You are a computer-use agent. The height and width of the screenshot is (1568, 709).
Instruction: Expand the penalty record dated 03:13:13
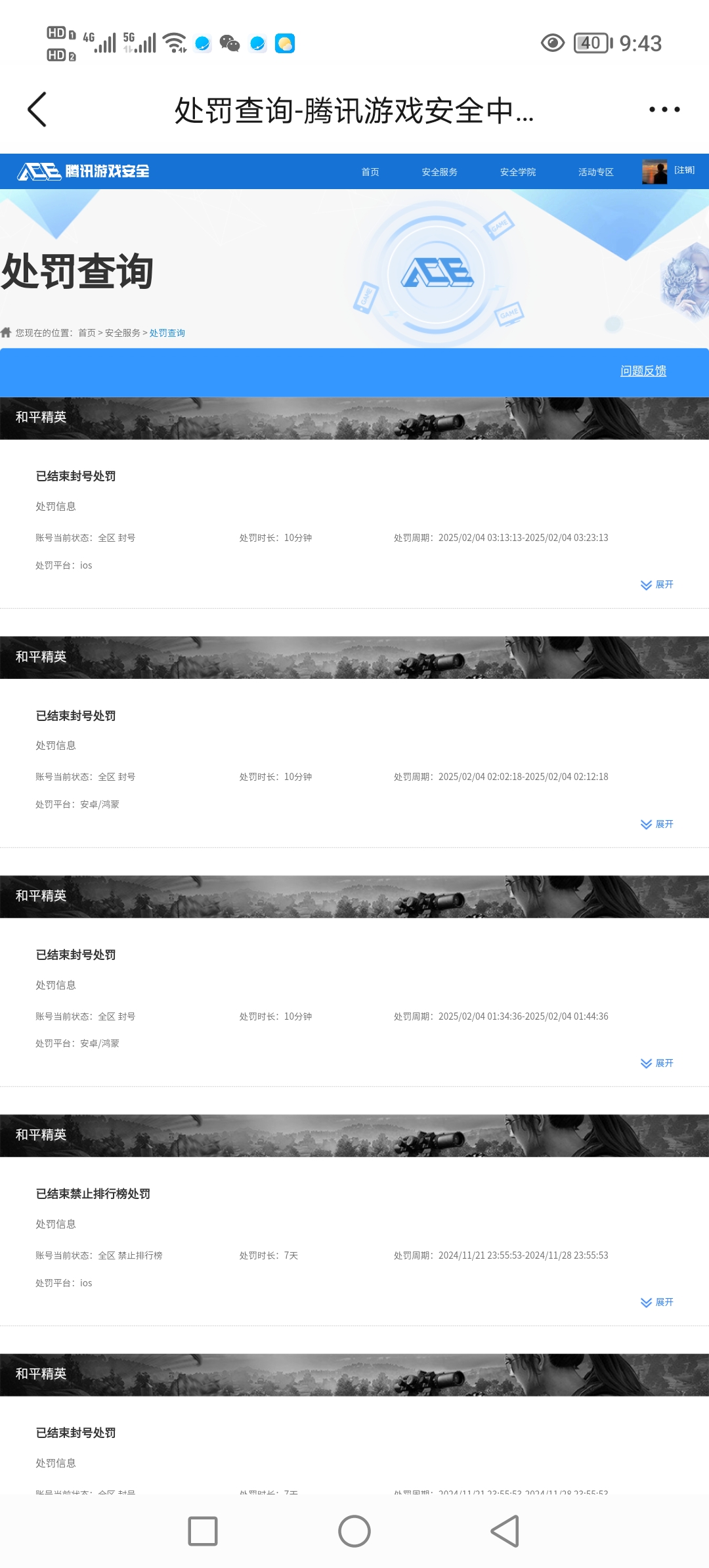[x=657, y=584]
